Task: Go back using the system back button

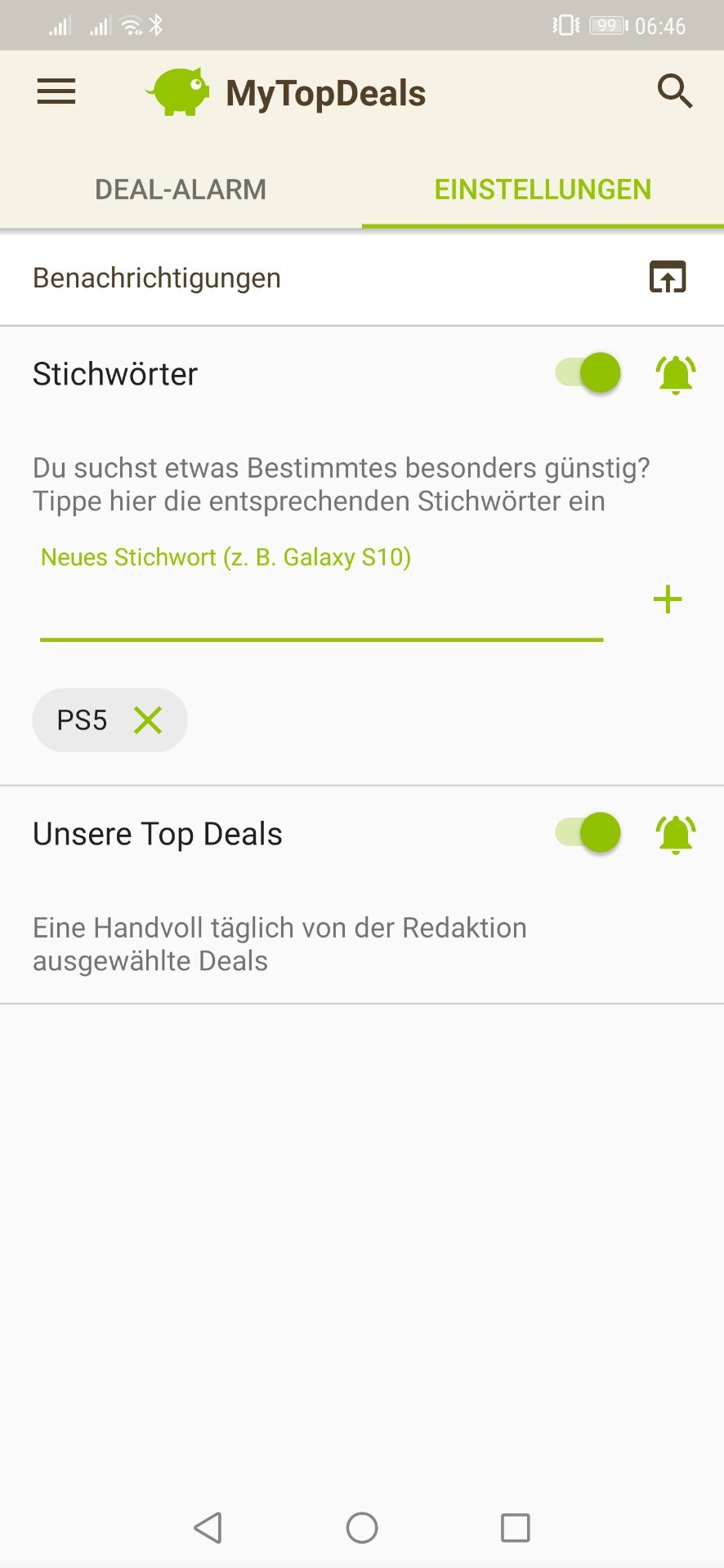Action: click(208, 1527)
